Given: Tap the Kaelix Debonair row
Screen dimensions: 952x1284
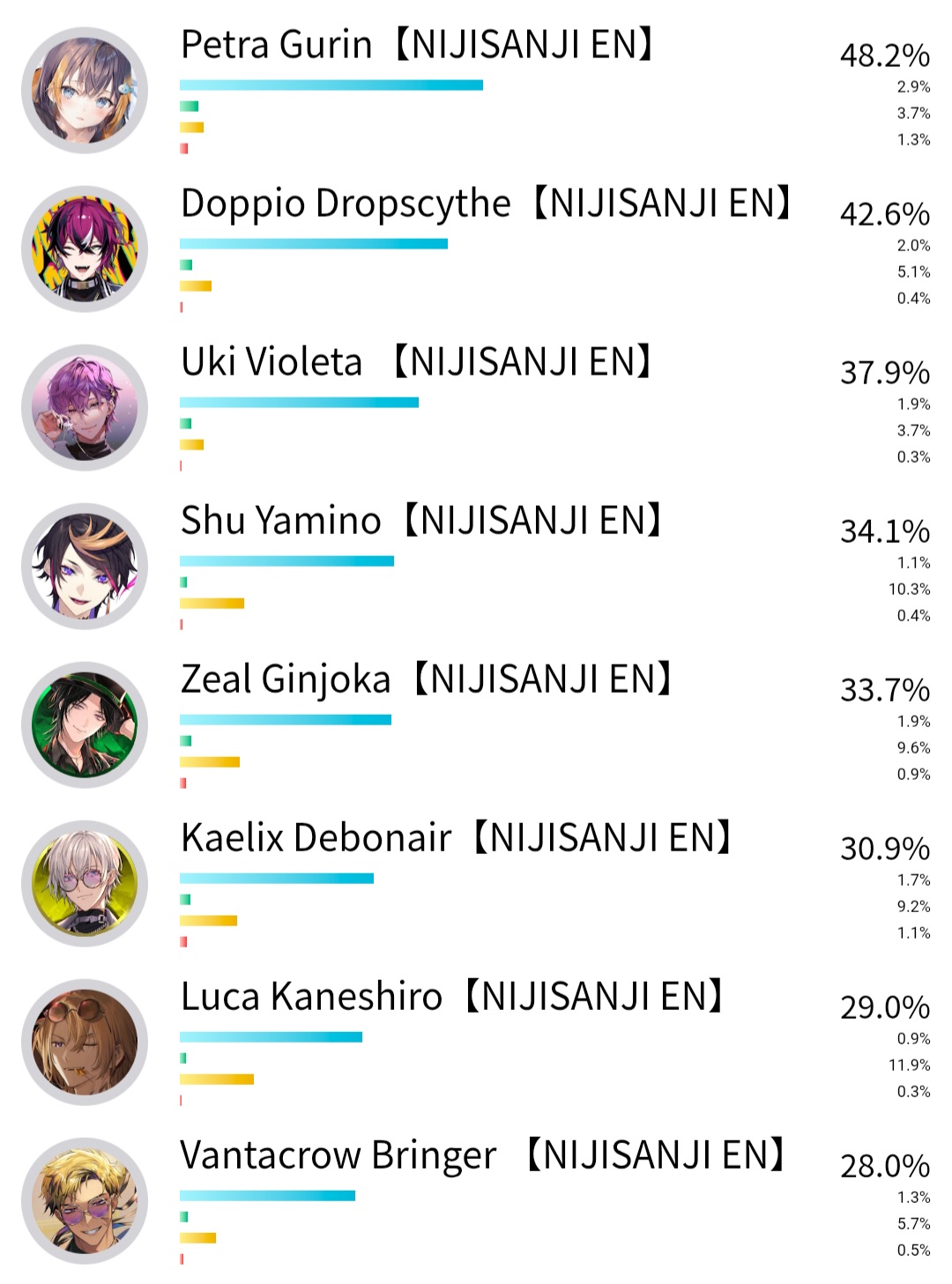Looking at the screenshot, I should (x=476, y=883).
